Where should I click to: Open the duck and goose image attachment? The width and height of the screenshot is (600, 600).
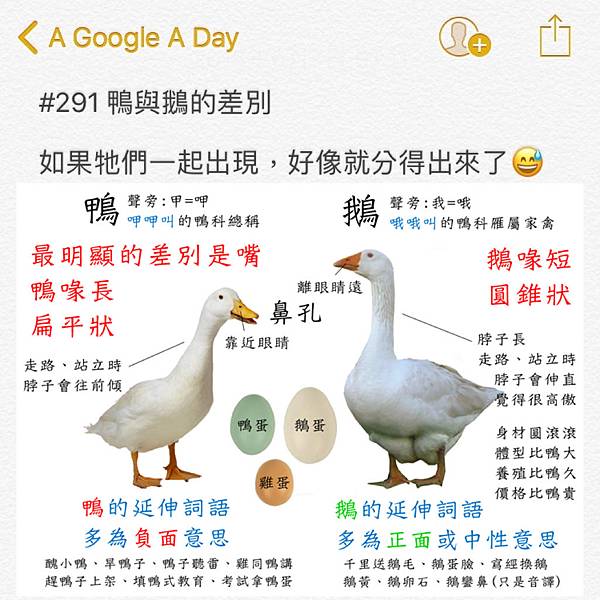(x=300, y=390)
